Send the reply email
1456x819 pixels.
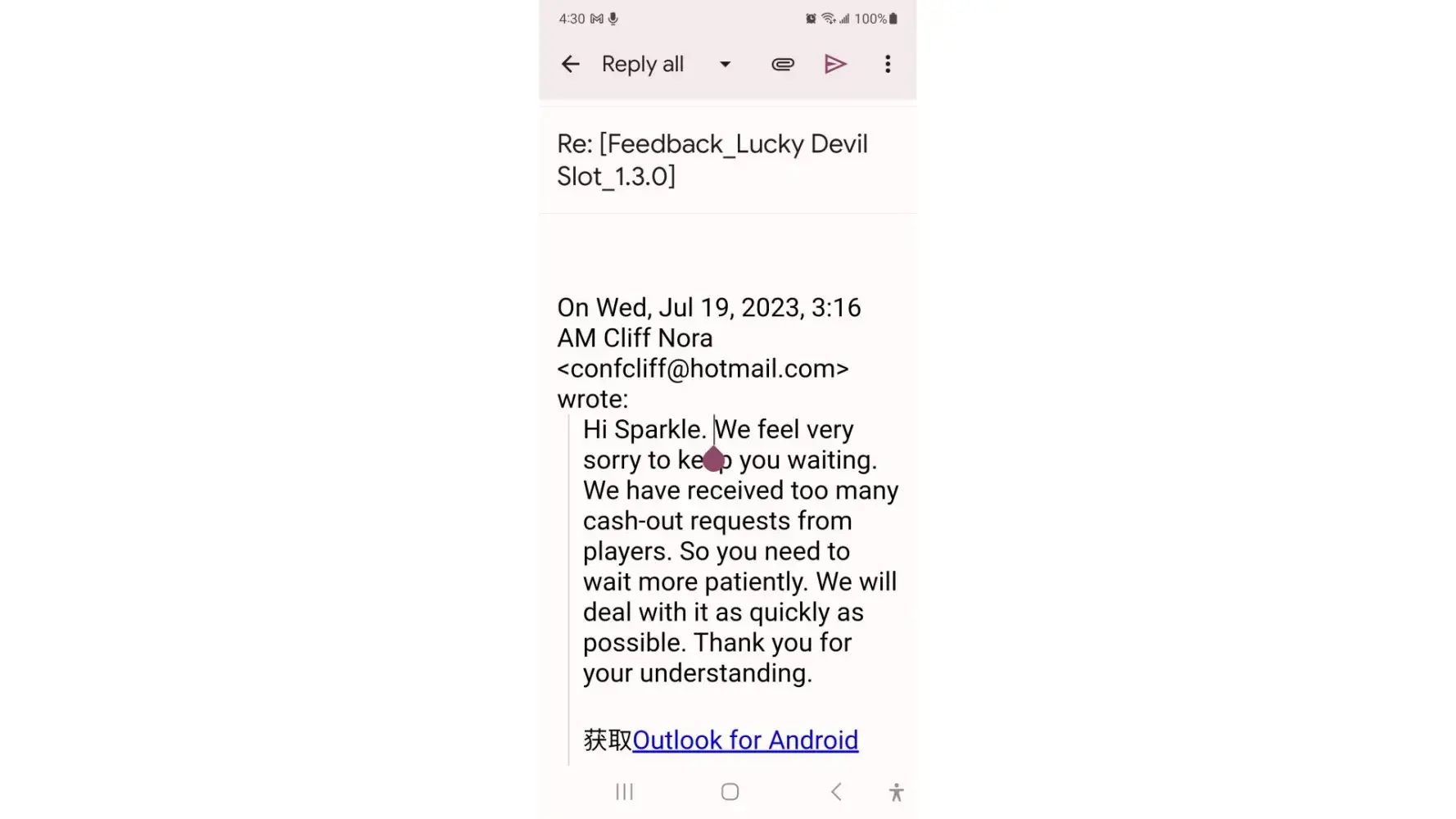click(x=834, y=64)
